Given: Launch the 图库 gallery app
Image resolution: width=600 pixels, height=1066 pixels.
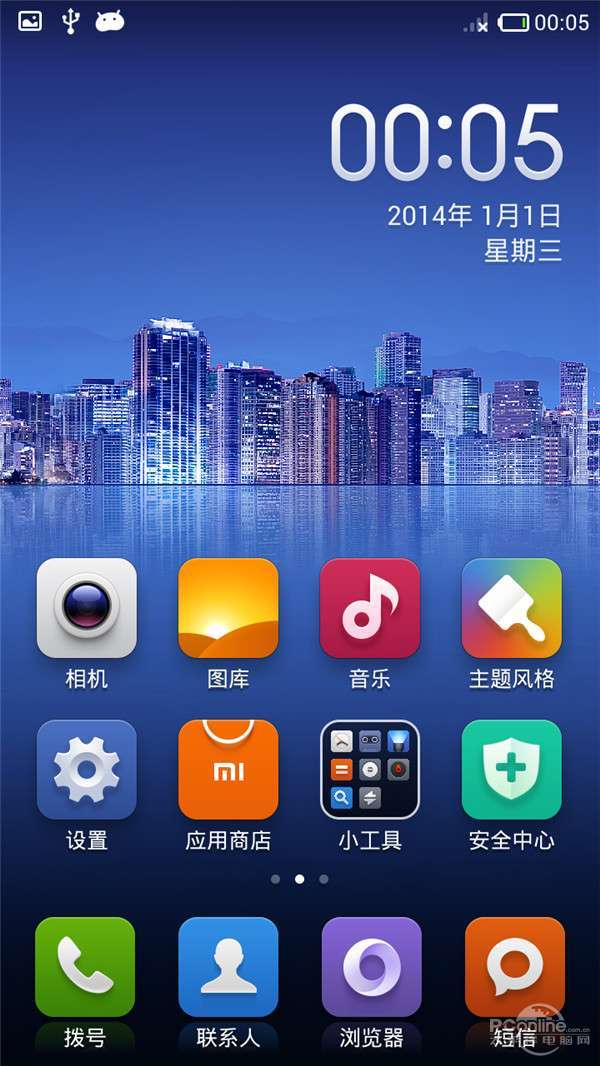Looking at the screenshot, I should coord(228,608).
